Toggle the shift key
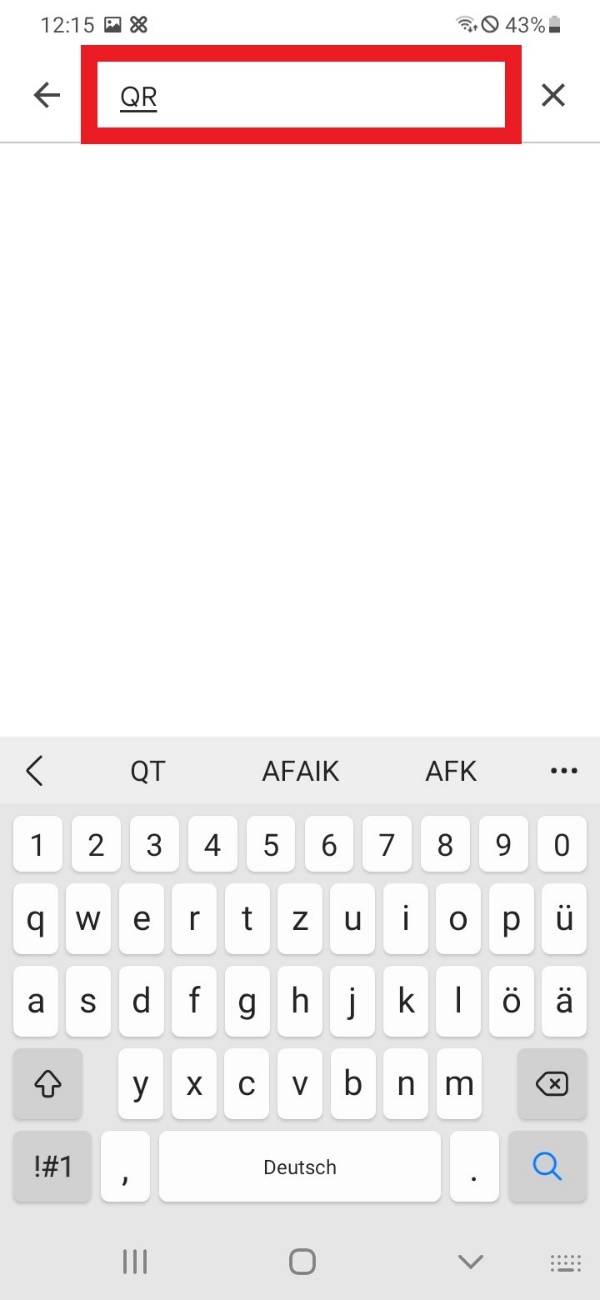Screen dimensions: 600x1300 pos(48,1084)
